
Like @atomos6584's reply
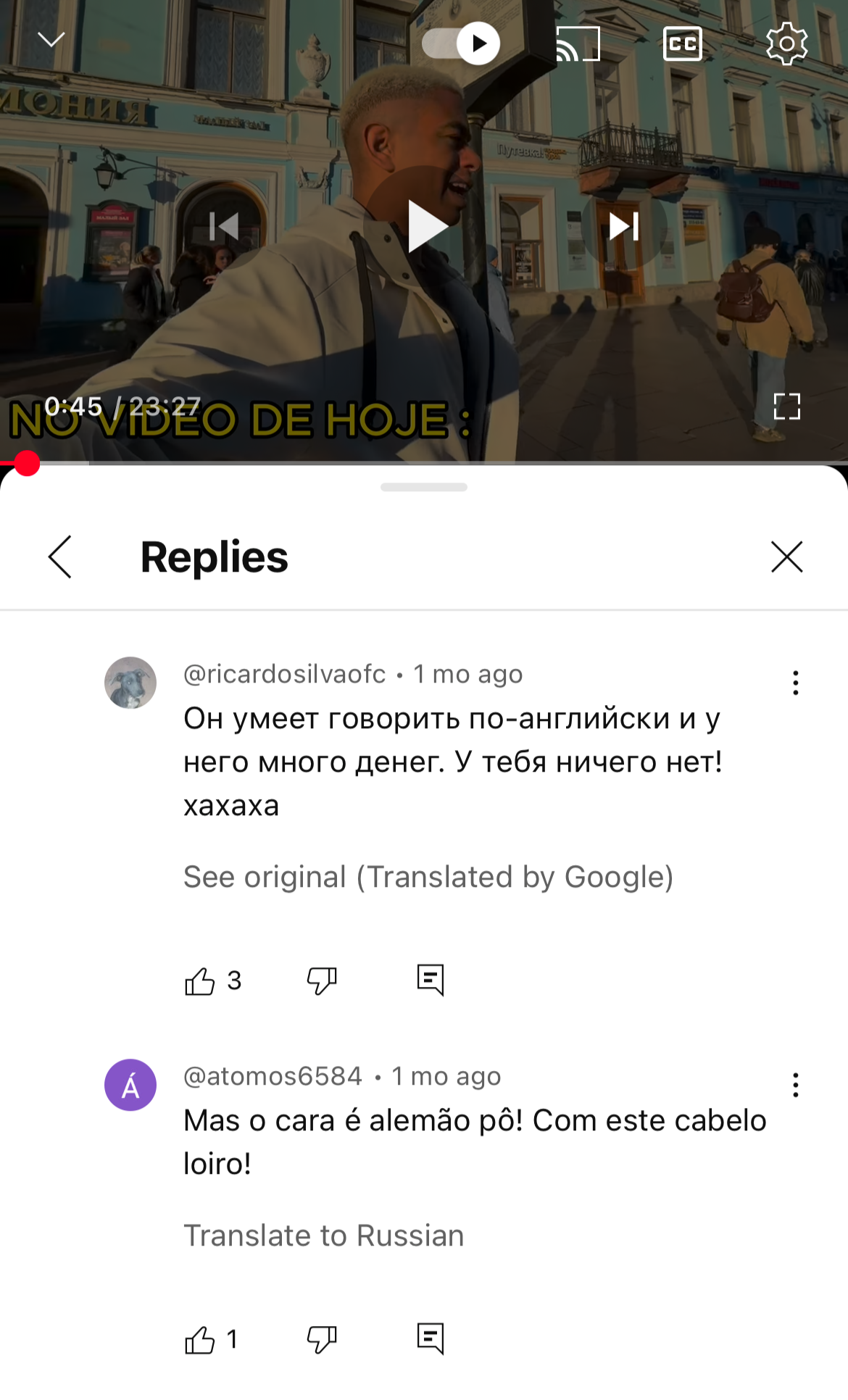tap(200, 1340)
